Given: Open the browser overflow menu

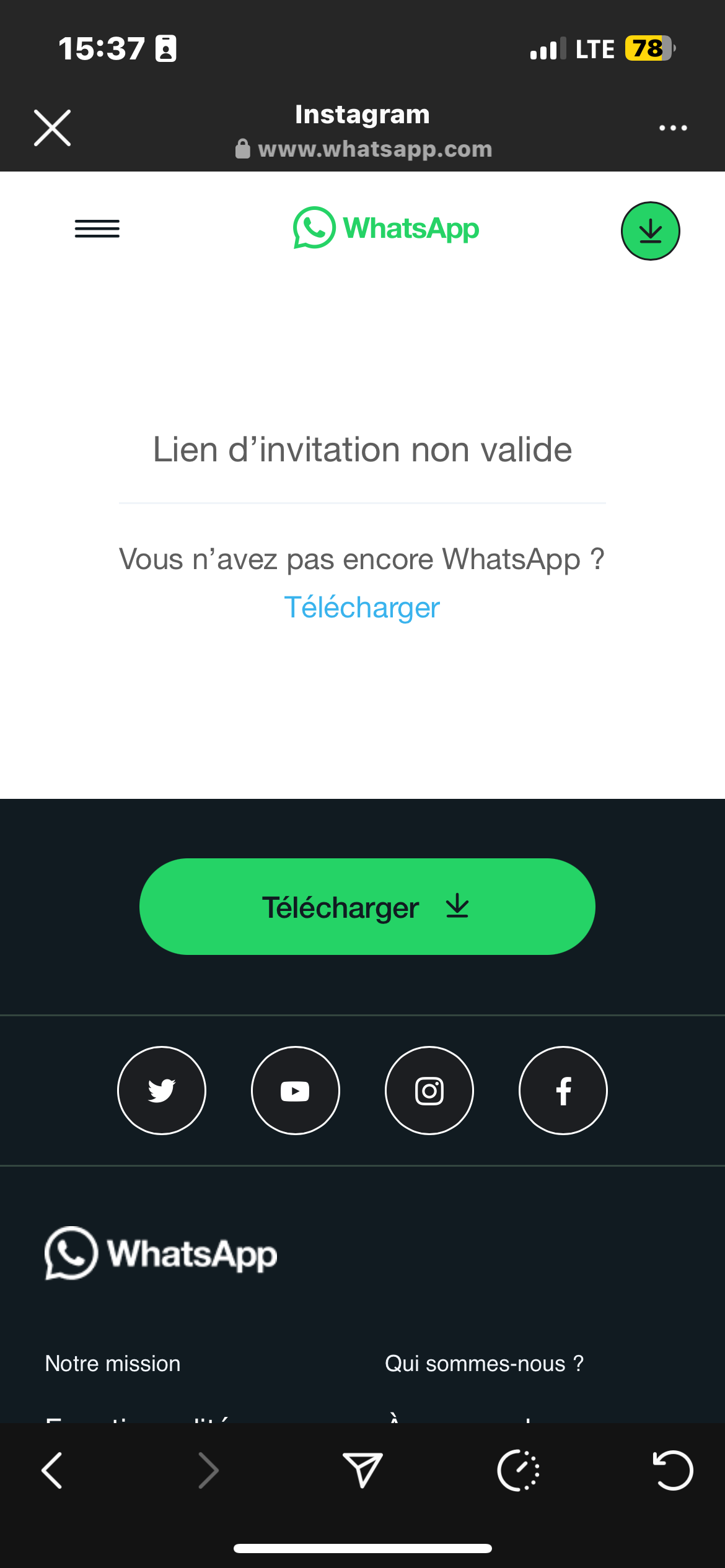Looking at the screenshot, I should [x=672, y=128].
